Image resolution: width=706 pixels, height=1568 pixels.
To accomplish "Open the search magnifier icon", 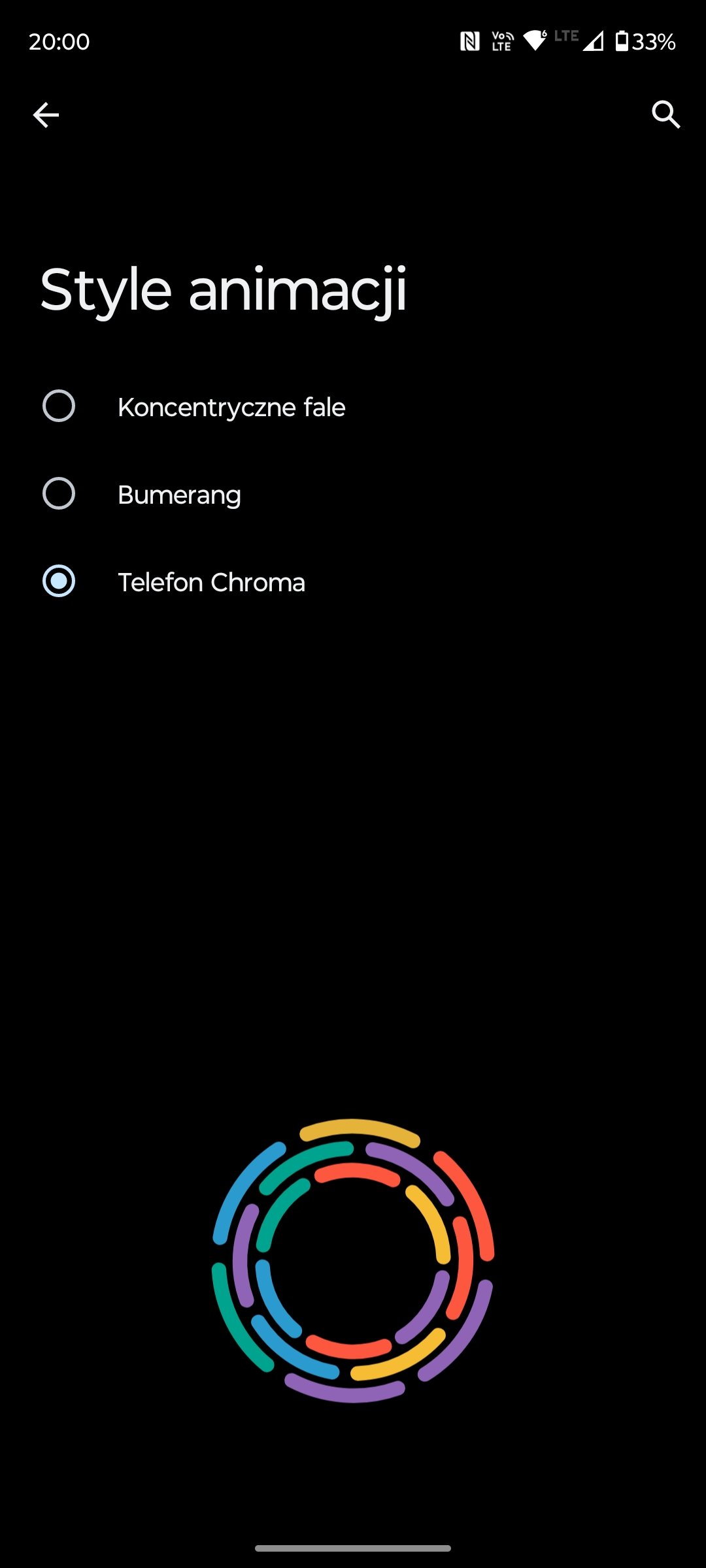I will click(x=665, y=115).
